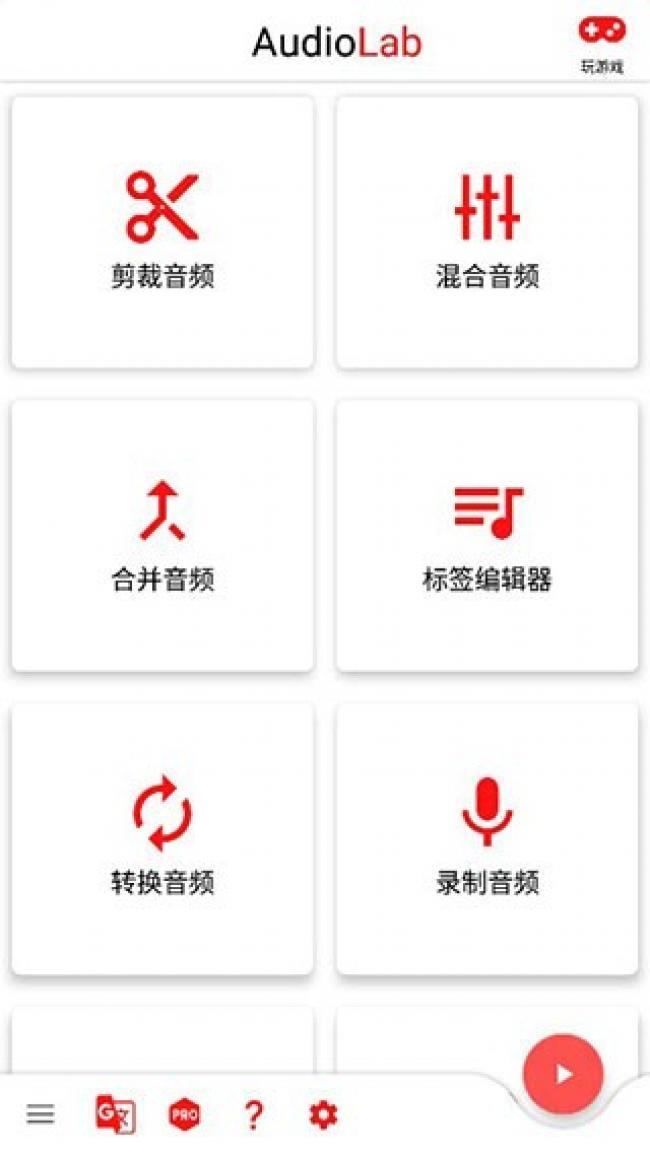
Task: Open the 混合音频 tool
Action: (x=487, y=232)
